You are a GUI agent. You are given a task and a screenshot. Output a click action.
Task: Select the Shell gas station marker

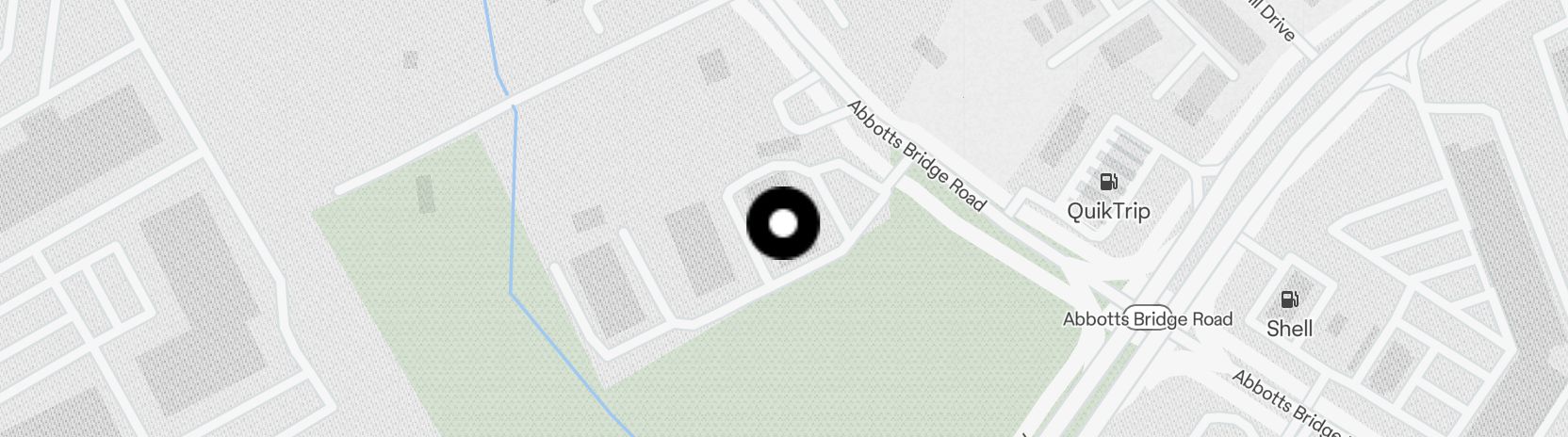pyautogui.click(x=1289, y=300)
